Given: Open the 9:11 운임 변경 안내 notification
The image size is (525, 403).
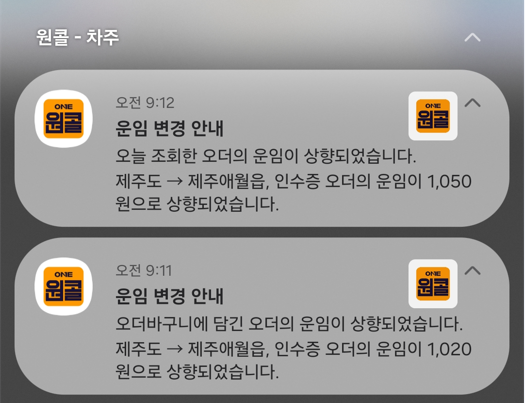Looking at the screenshot, I should point(262,316).
